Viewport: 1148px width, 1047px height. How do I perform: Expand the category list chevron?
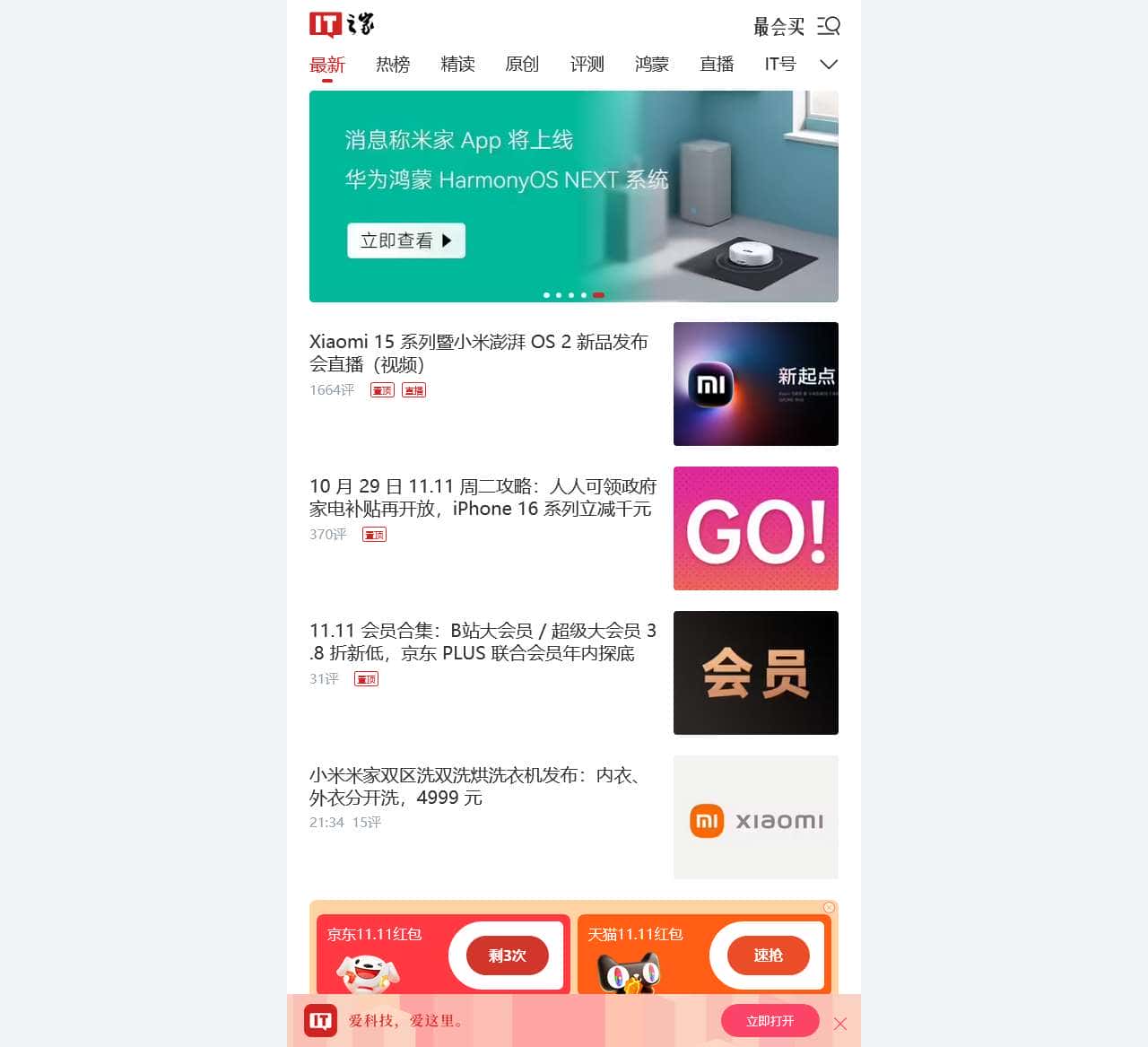point(829,65)
